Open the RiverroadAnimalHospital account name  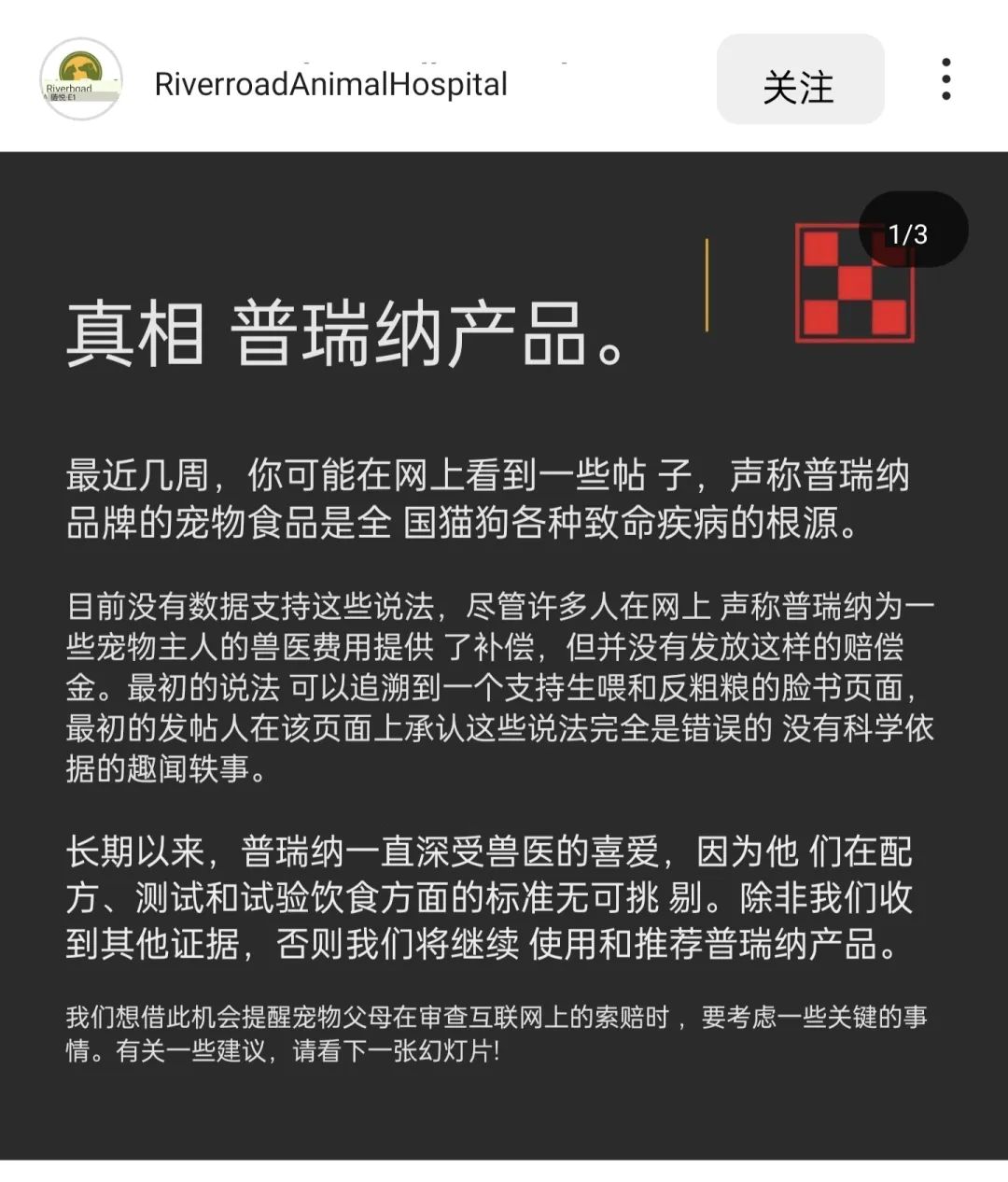click(330, 84)
